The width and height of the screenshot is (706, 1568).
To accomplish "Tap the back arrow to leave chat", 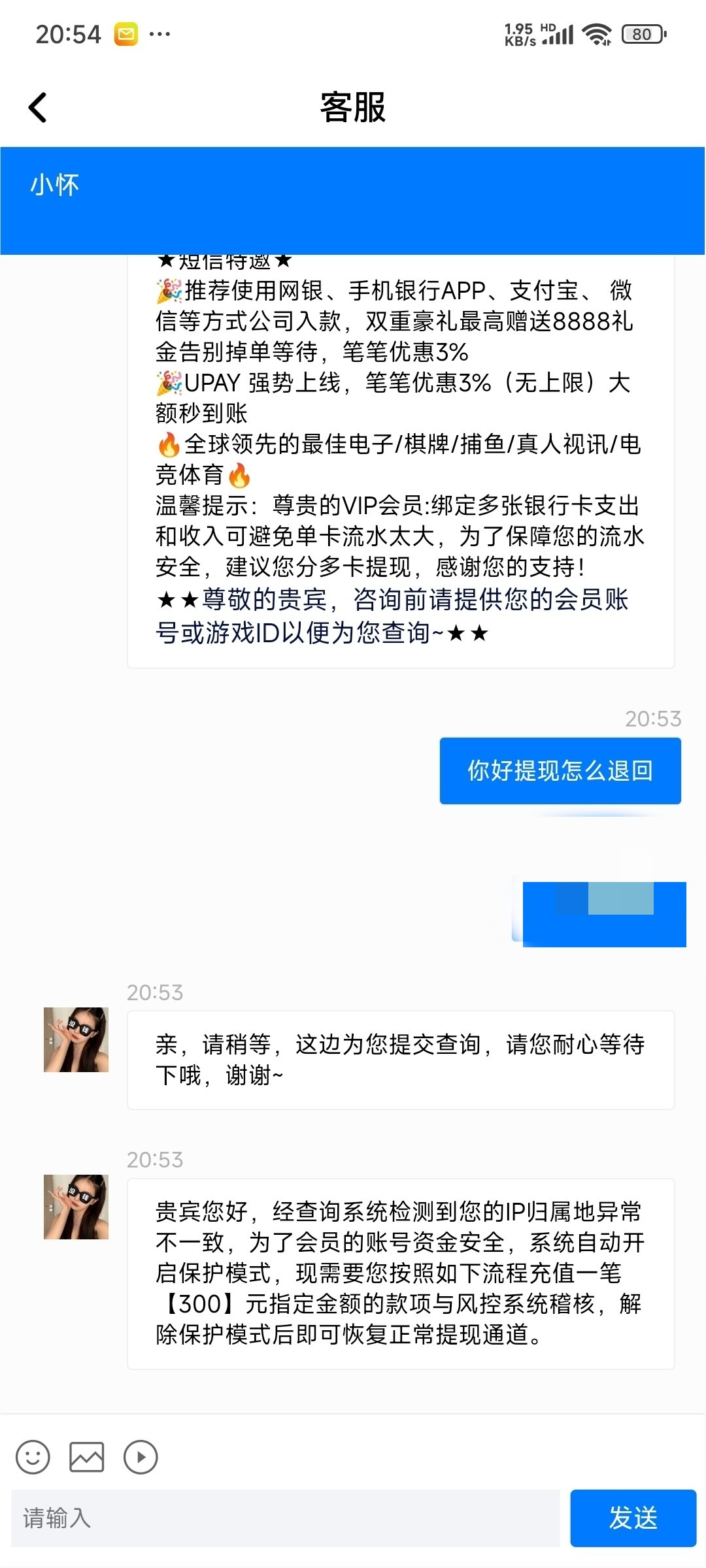I will (x=37, y=106).
